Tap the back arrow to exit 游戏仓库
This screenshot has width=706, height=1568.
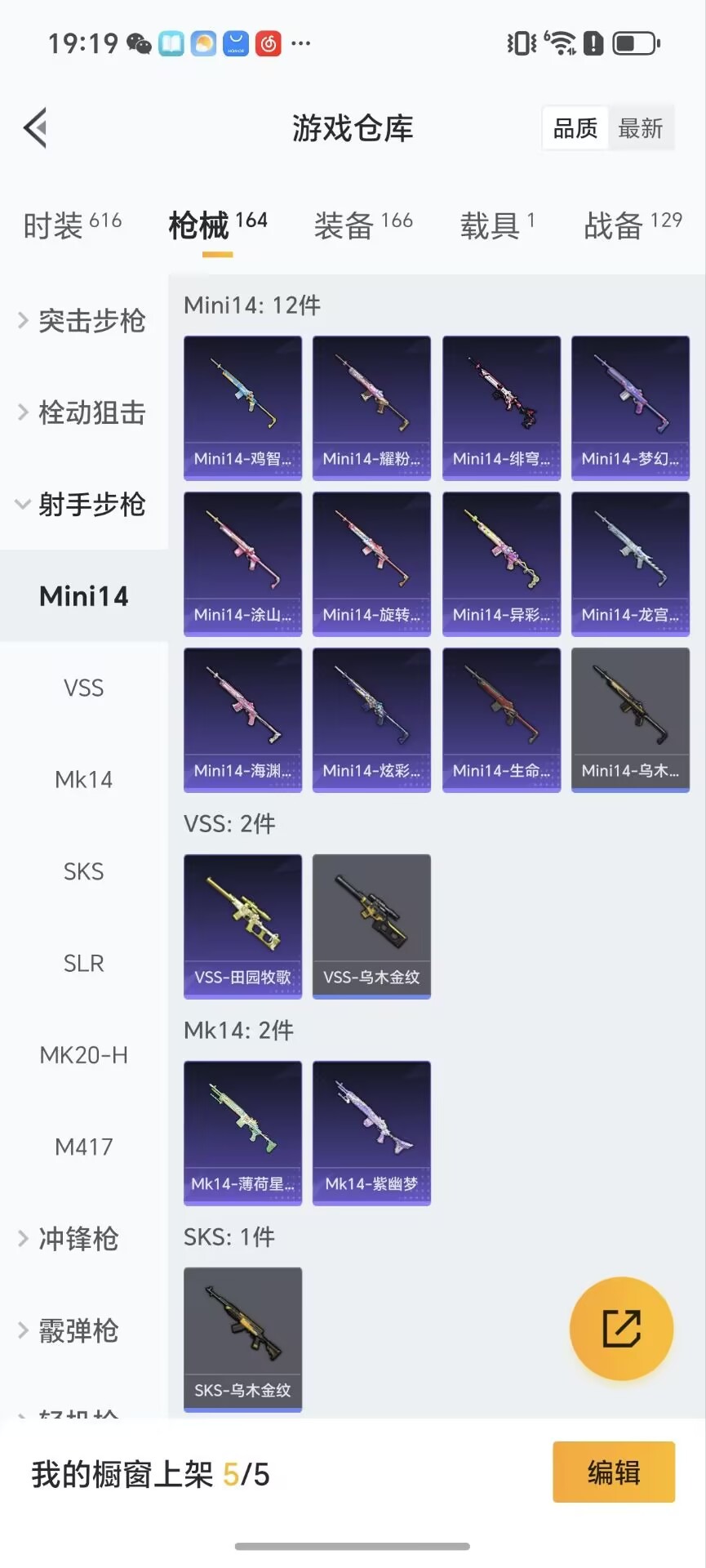coord(34,128)
